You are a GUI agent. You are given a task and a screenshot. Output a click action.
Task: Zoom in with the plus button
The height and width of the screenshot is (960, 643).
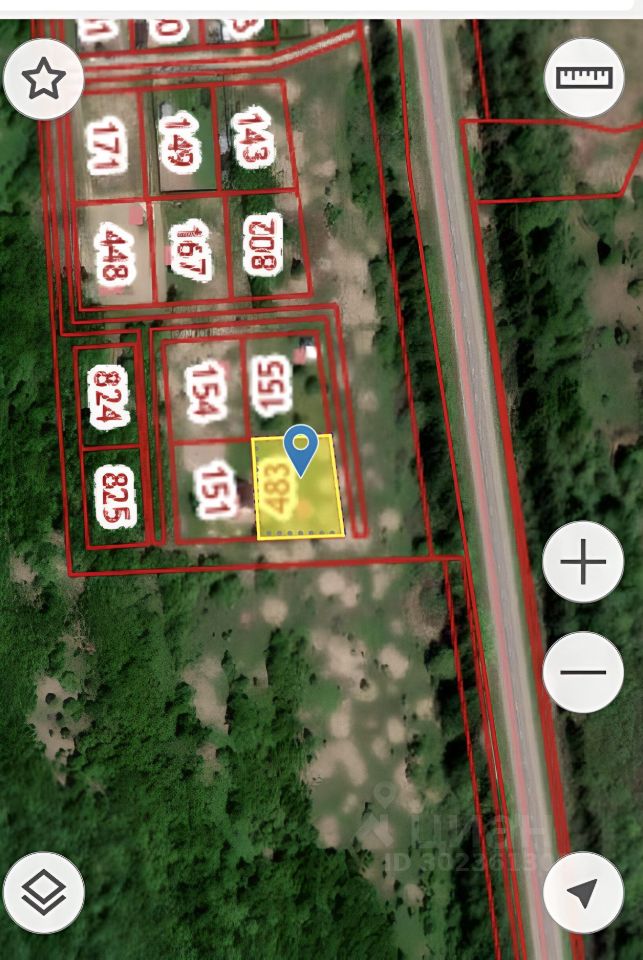(x=584, y=562)
